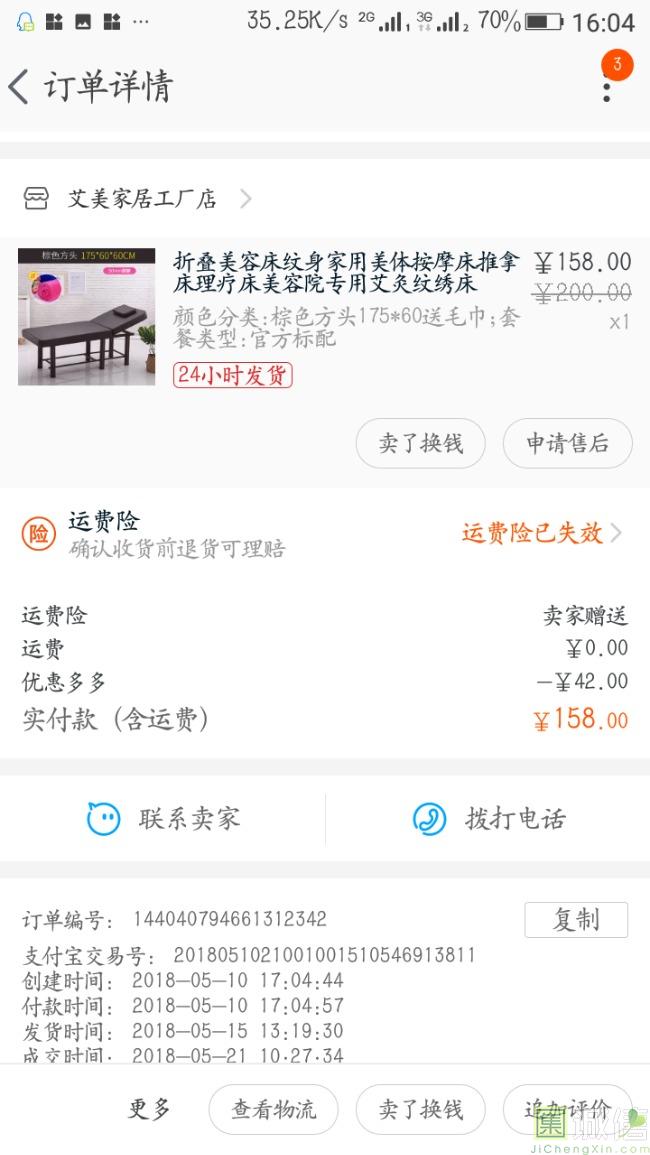View 运费险已失效 details
Viewport: 650px width, 1155px height.
pyautogui.click(x=541, y=533)
